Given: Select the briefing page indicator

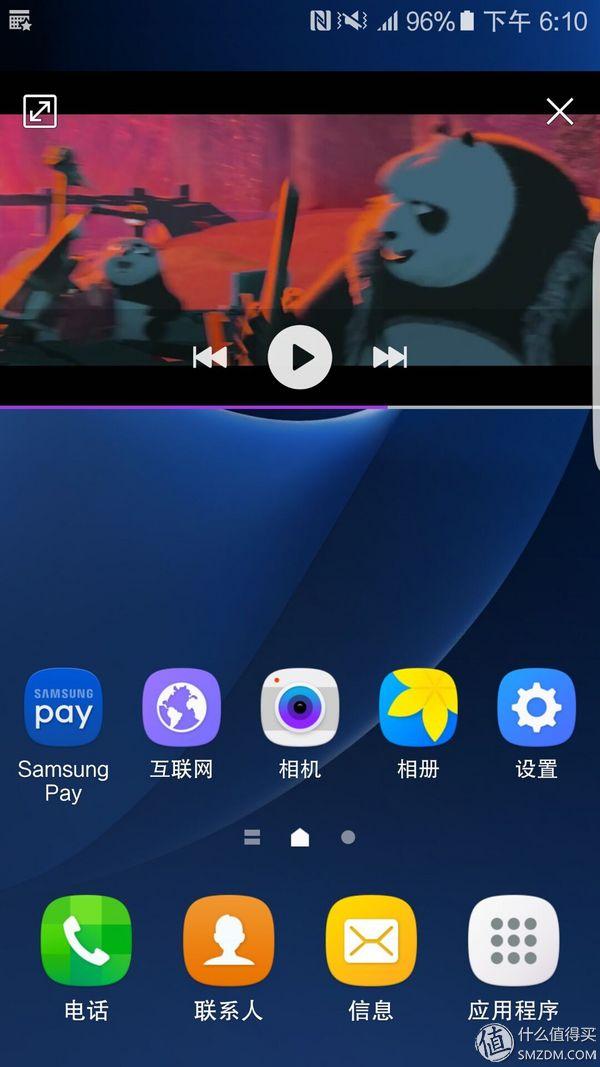Looking at the screenshot, I should [252, 837].
